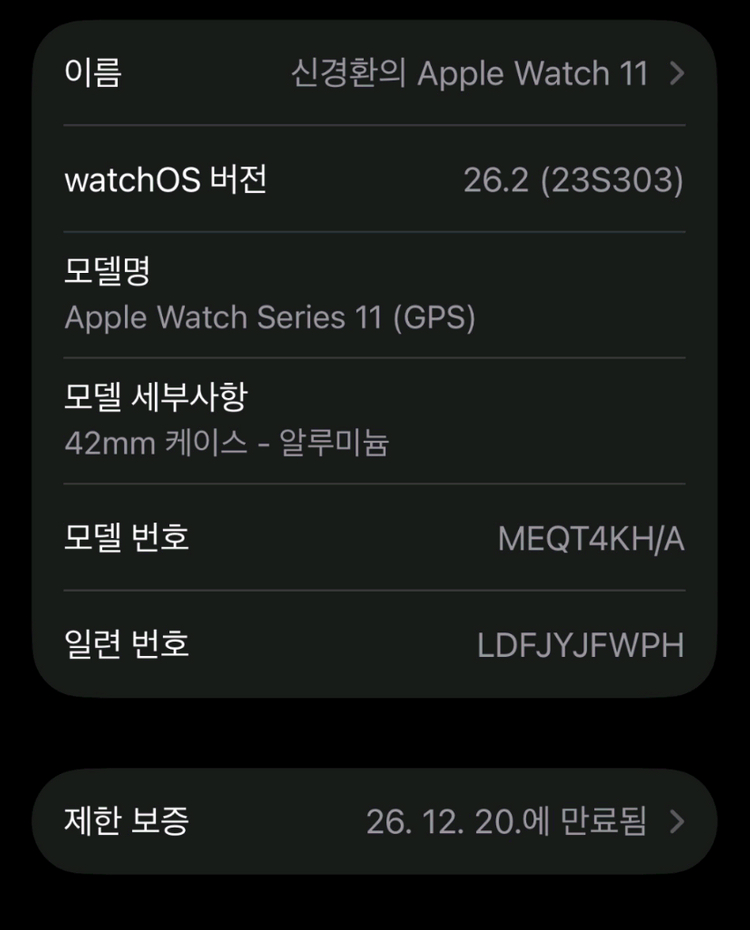Tap the 이름 label text
750x930 pixels.
tap(92, 73)
